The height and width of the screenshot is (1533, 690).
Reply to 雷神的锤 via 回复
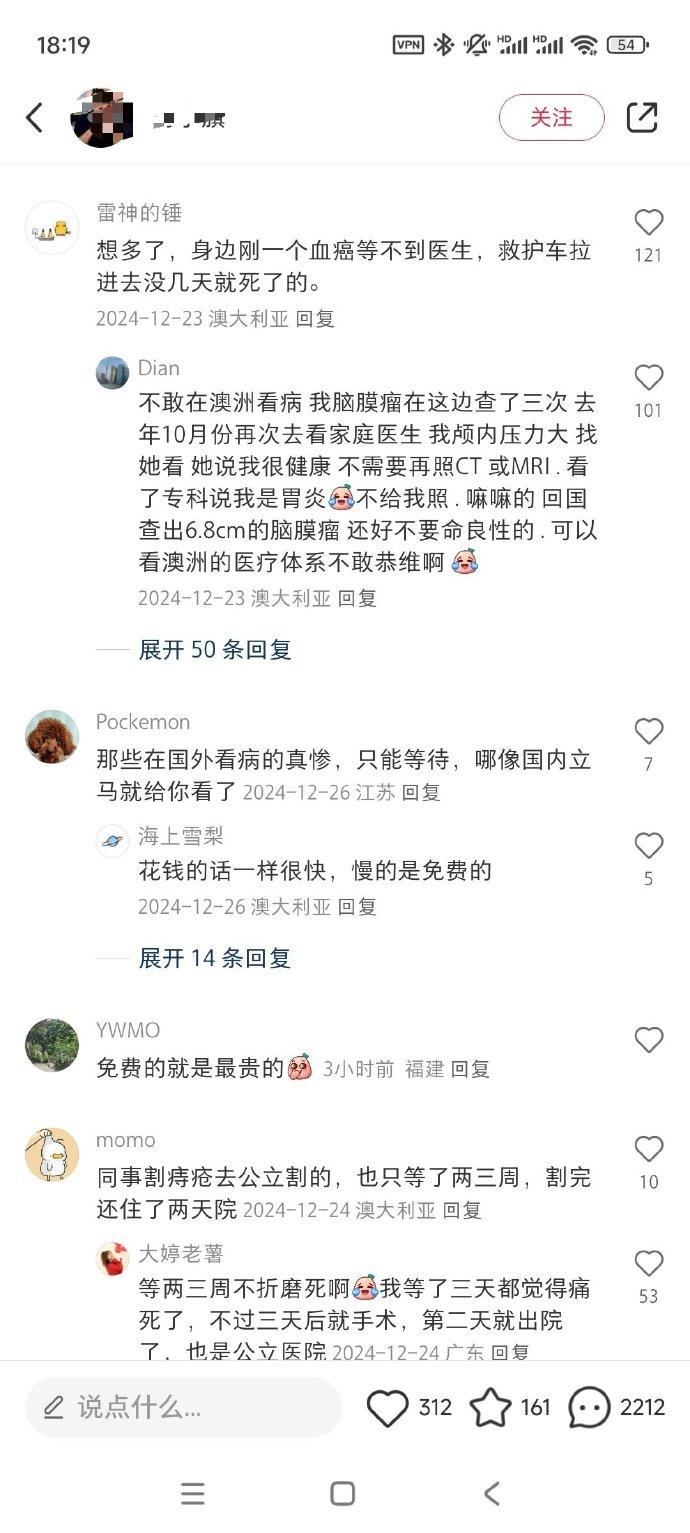(x=315, y=319)
